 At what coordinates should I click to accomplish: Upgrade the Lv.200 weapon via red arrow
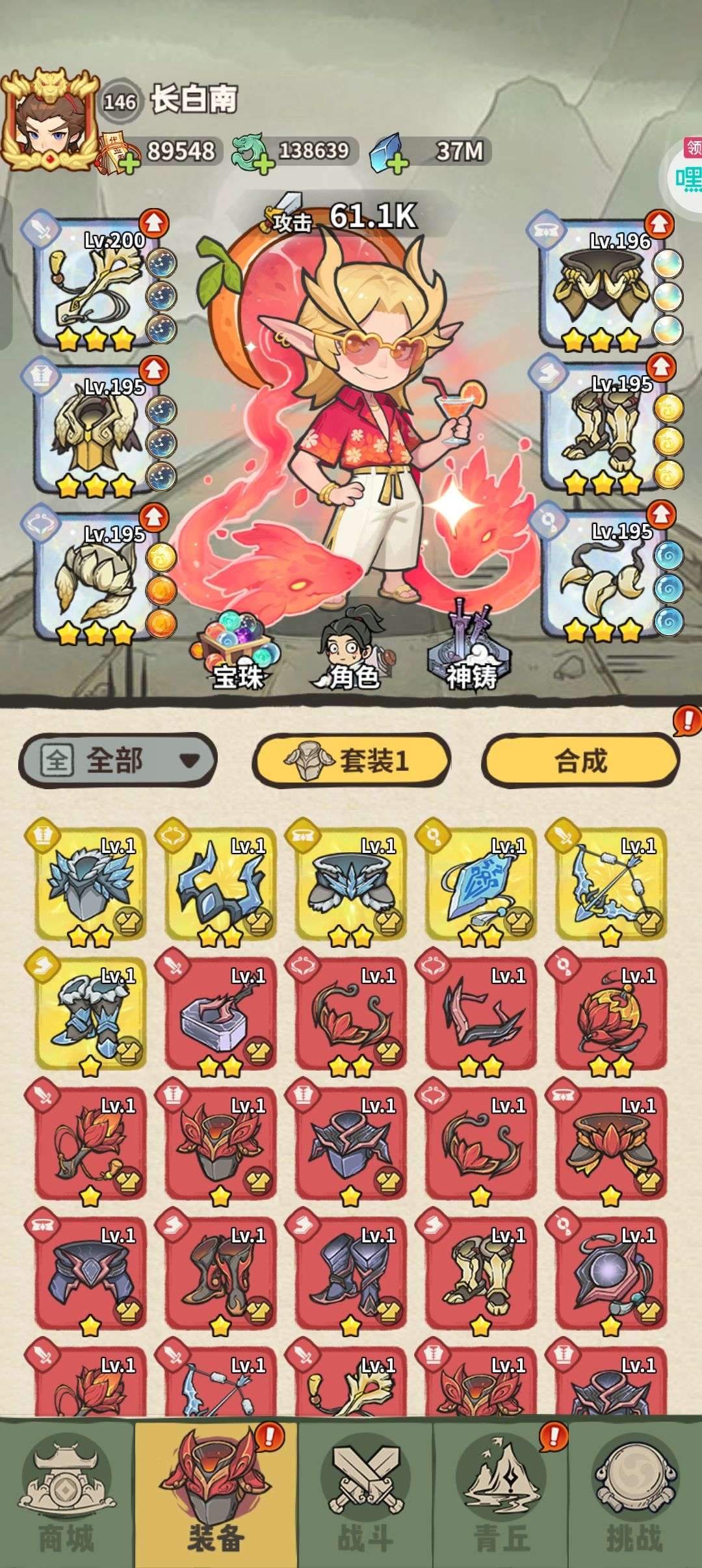pyautogui.click(x=153, y=224)
